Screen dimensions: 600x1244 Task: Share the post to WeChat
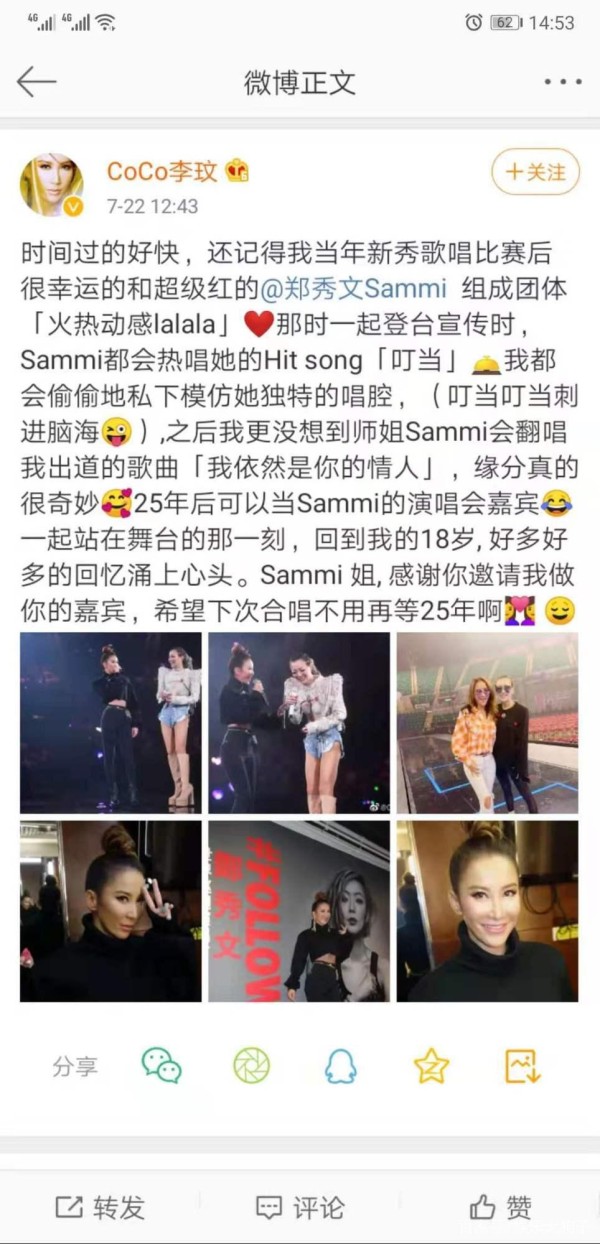[161, 1066]
